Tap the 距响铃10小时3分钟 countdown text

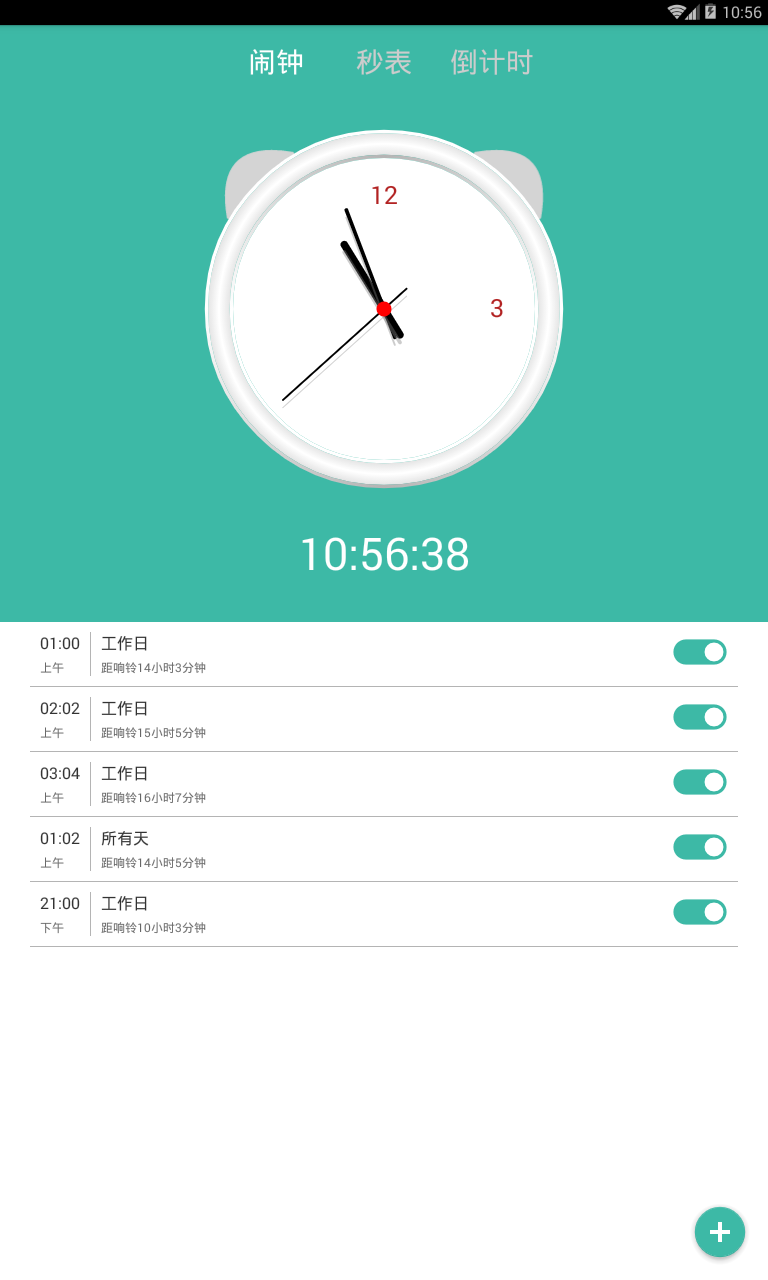point(152,928)
